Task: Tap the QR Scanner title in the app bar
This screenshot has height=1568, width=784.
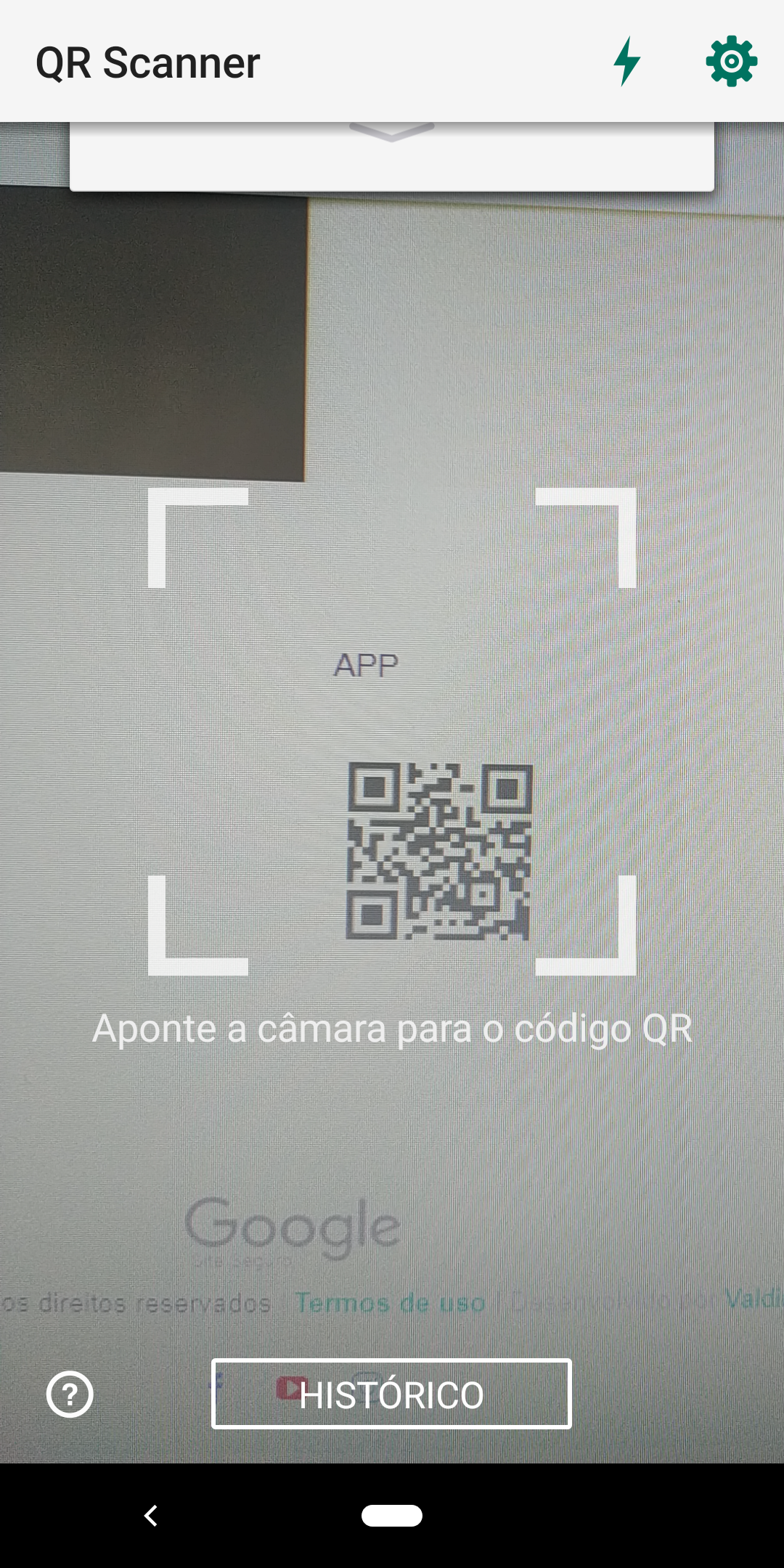Action: (x=148, y=63)
